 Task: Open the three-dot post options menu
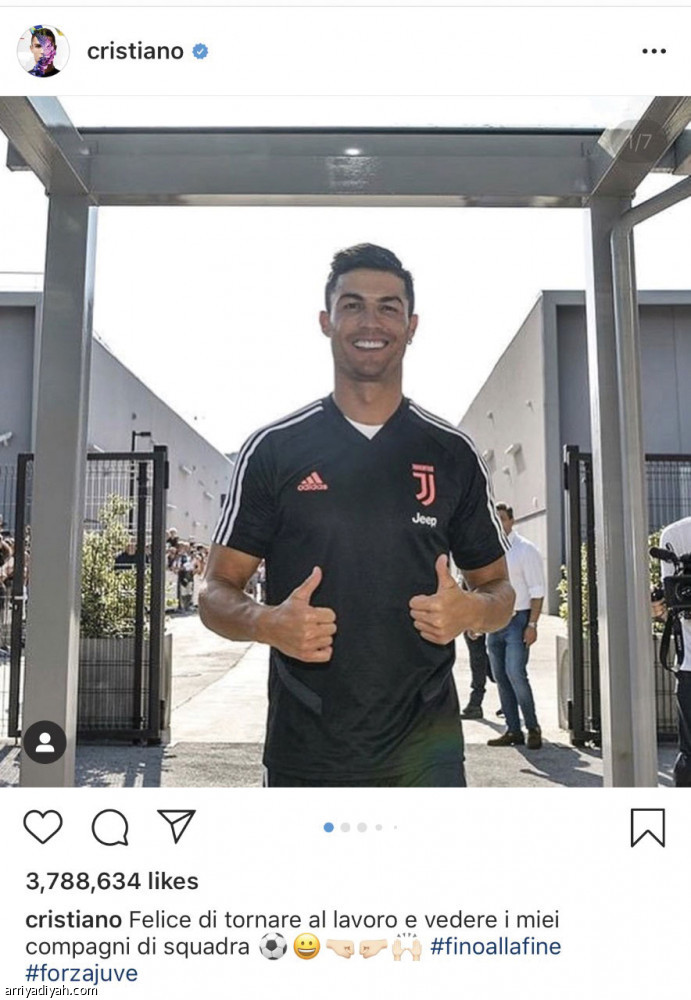(x=653, y=51)
